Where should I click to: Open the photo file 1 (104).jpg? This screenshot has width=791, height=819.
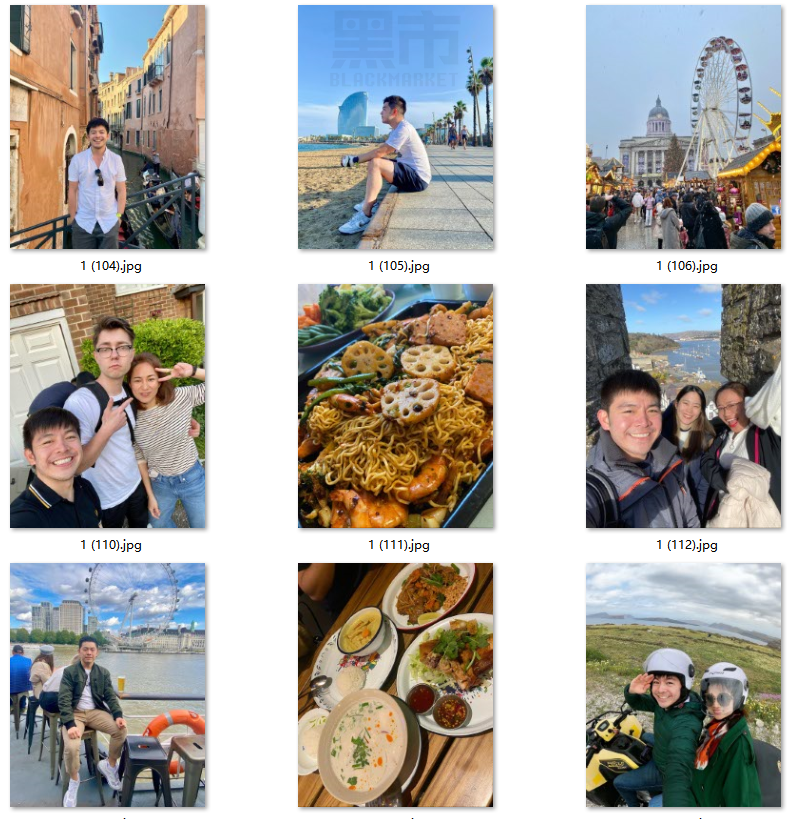point(107,127)
